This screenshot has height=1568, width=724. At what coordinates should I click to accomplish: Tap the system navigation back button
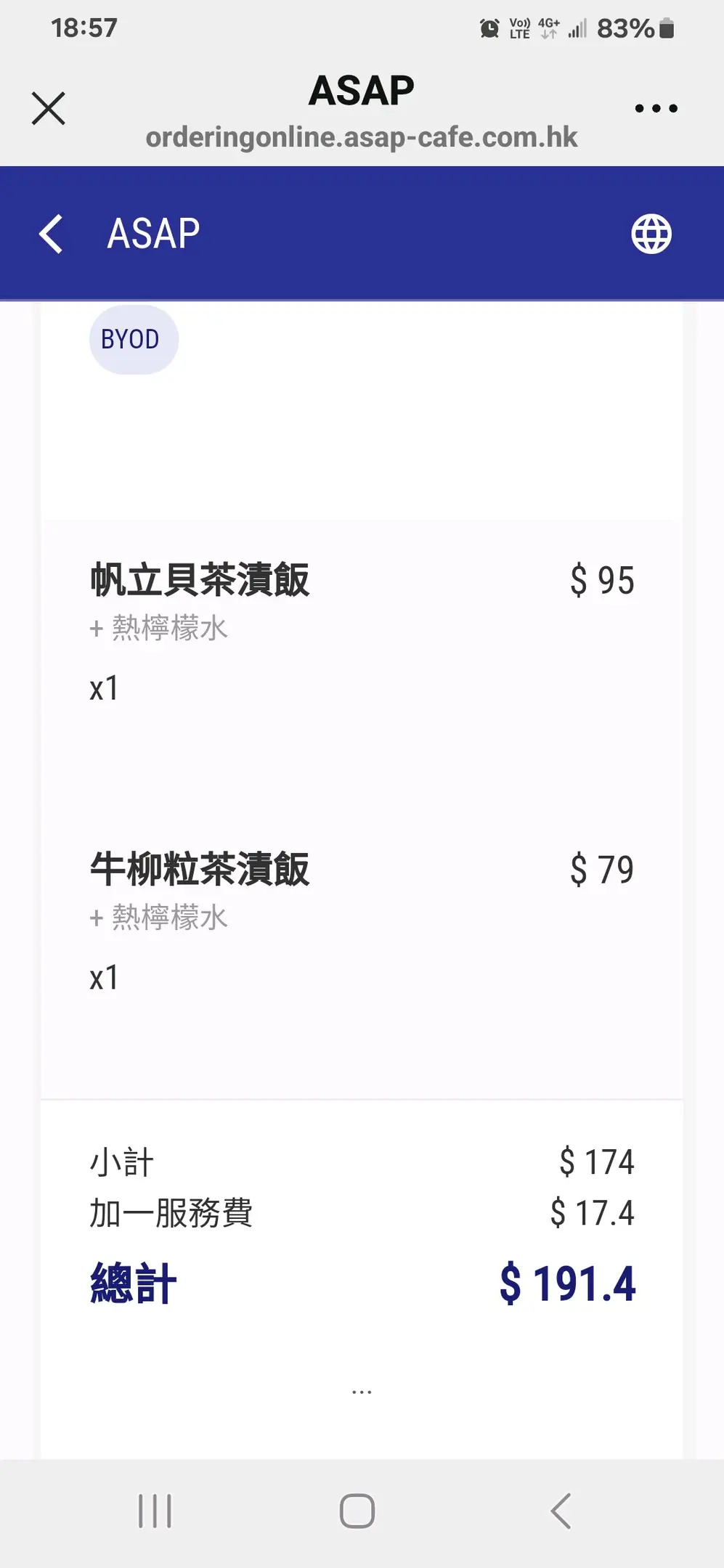[x=561, y=1511]
